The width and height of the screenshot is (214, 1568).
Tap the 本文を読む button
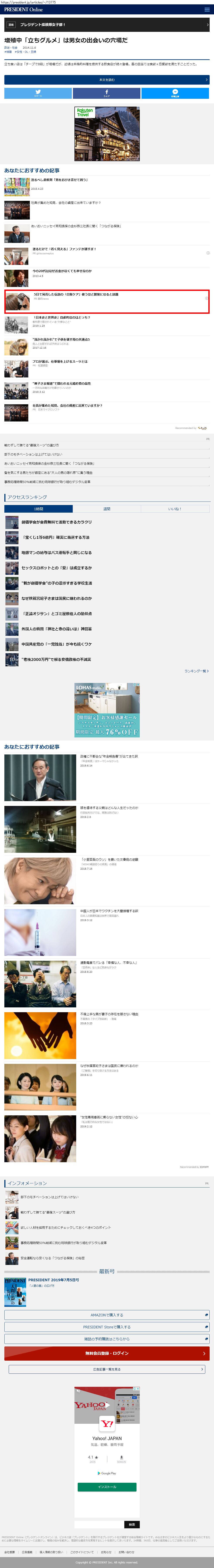tap(107, 80)
